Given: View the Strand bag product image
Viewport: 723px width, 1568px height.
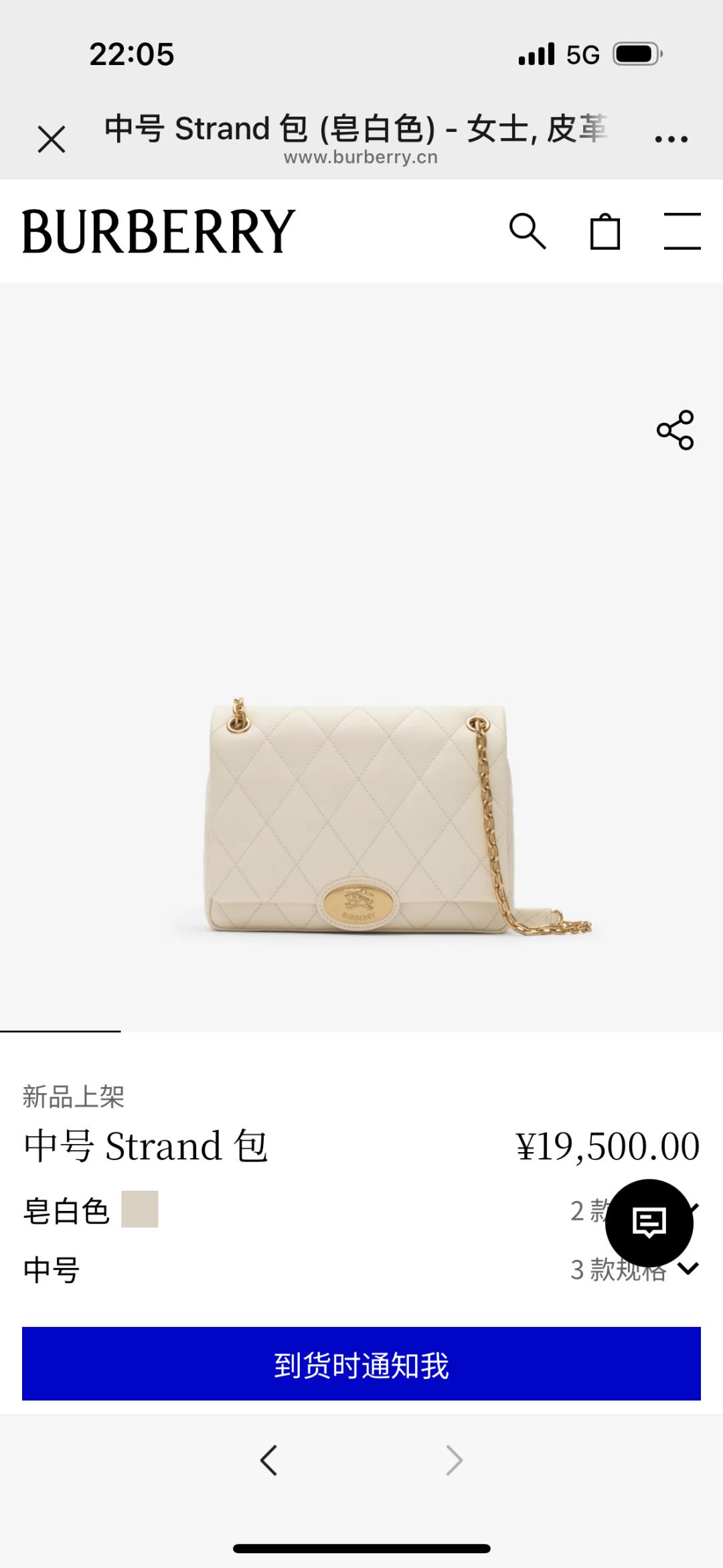Looking at the screenshot, I should (361, 817).
